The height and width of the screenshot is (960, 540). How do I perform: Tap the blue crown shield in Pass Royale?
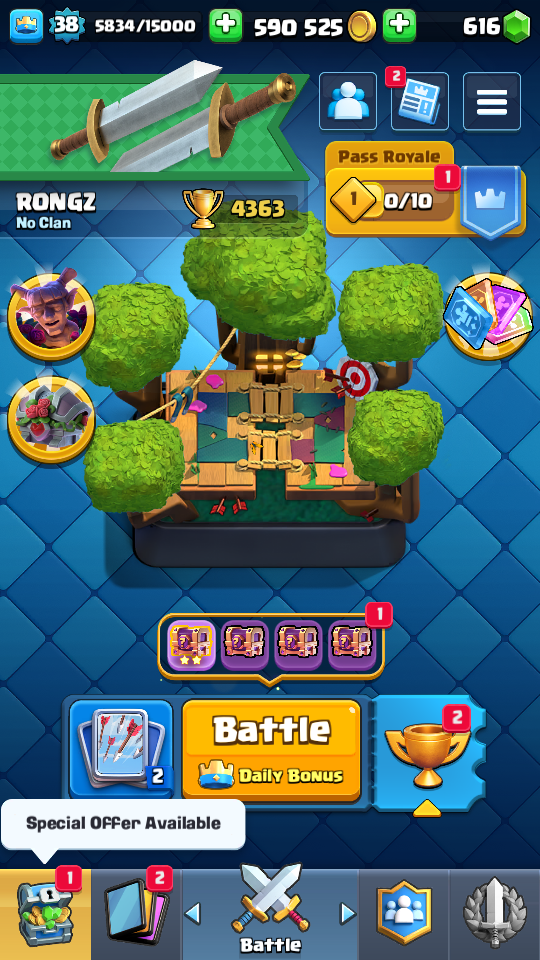[x=493, y=201]
